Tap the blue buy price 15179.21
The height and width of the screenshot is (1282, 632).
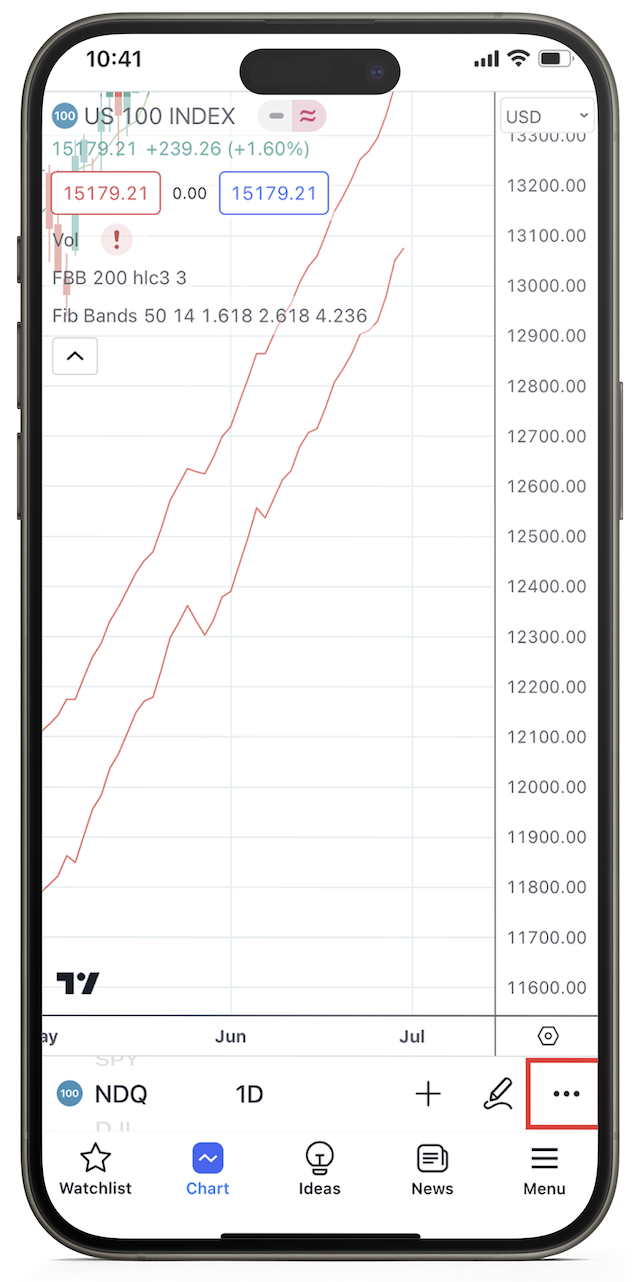pos(274,194)
